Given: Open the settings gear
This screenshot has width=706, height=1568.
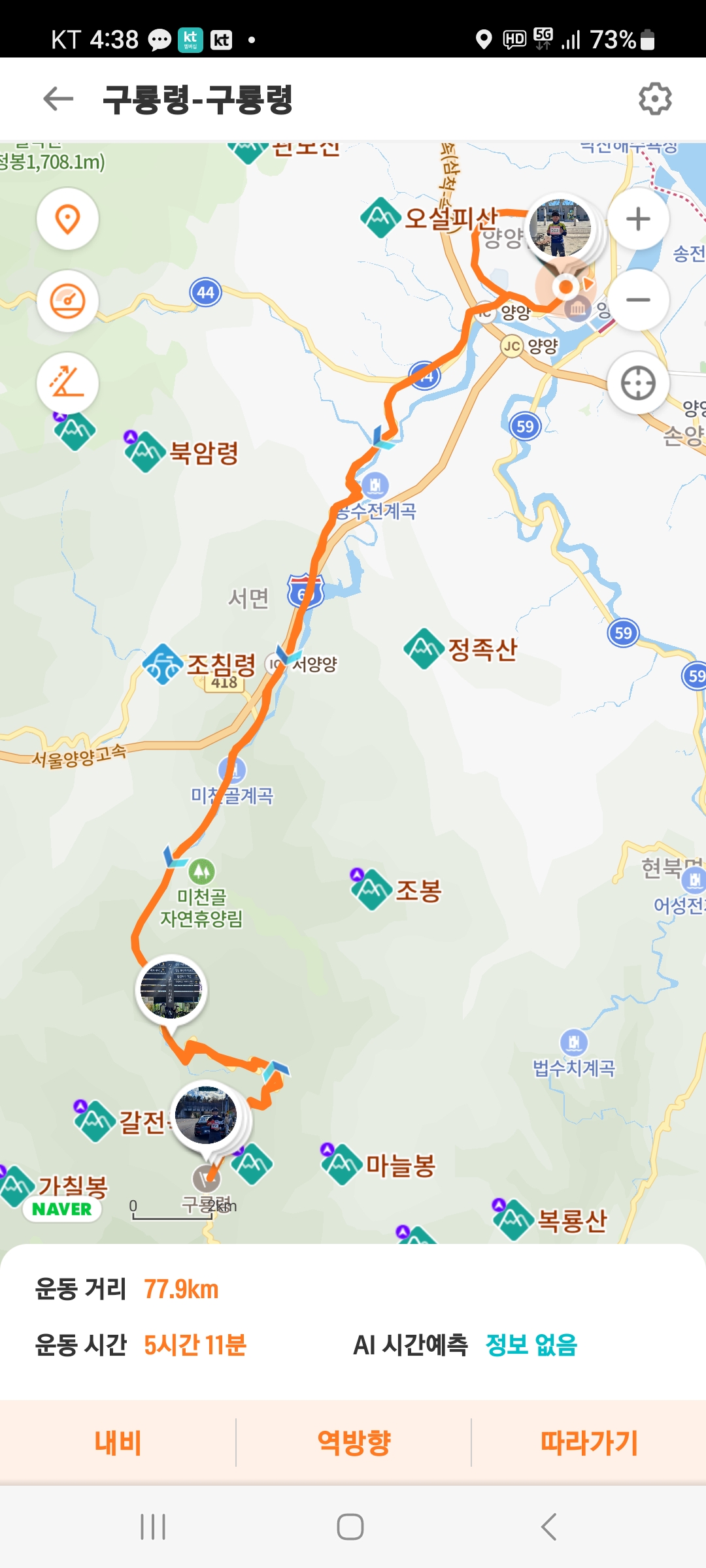Looking at the screenshot, I should 654,99.
